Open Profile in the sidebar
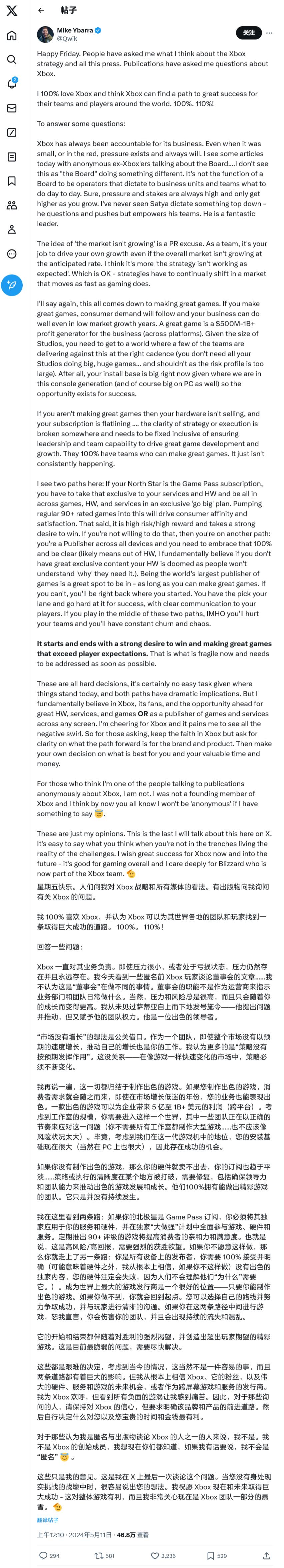The image size is (284, 1568). [x=12, y=230]
